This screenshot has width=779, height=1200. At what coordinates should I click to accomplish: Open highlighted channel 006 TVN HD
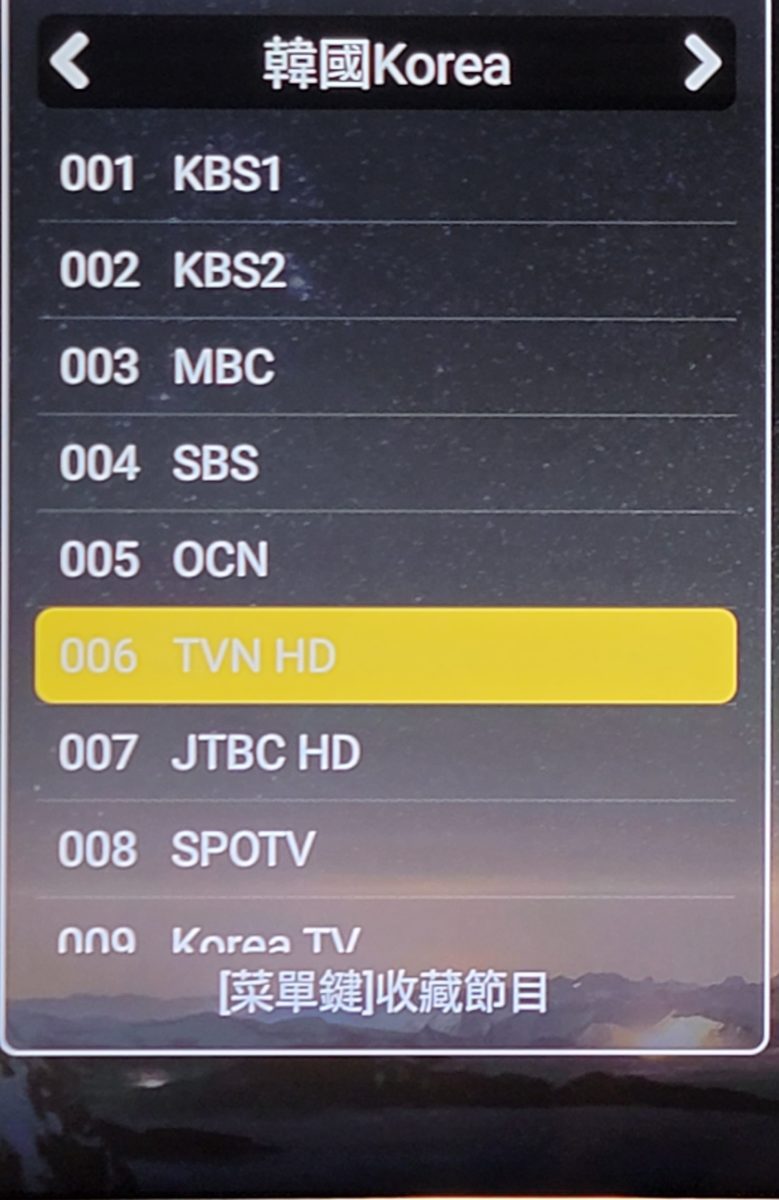coord(385,656)
